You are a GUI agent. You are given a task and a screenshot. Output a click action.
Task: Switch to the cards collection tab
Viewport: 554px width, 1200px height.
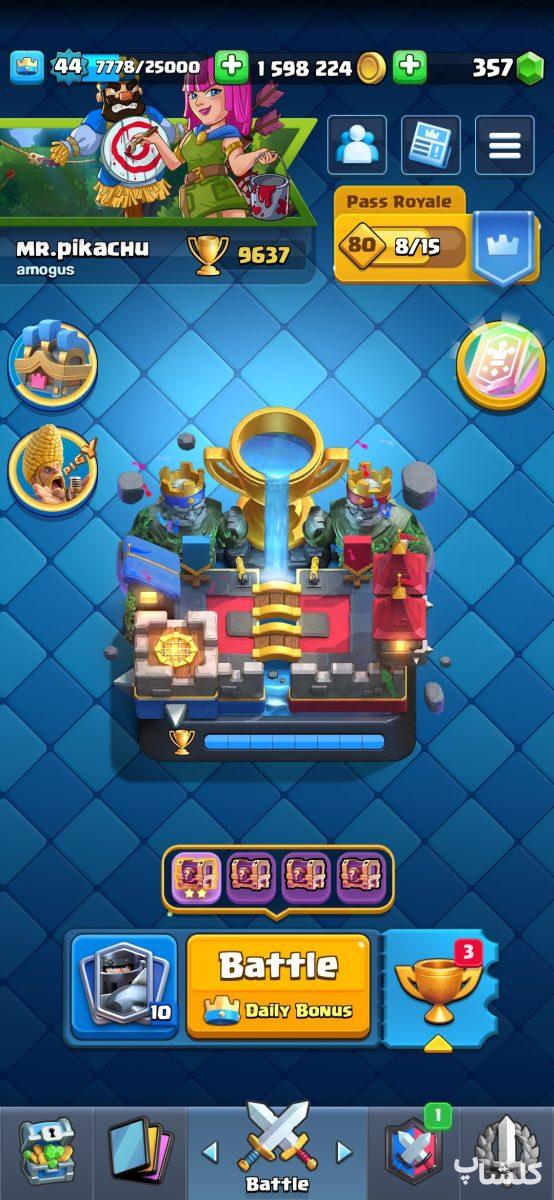(x=139, y=1153)
